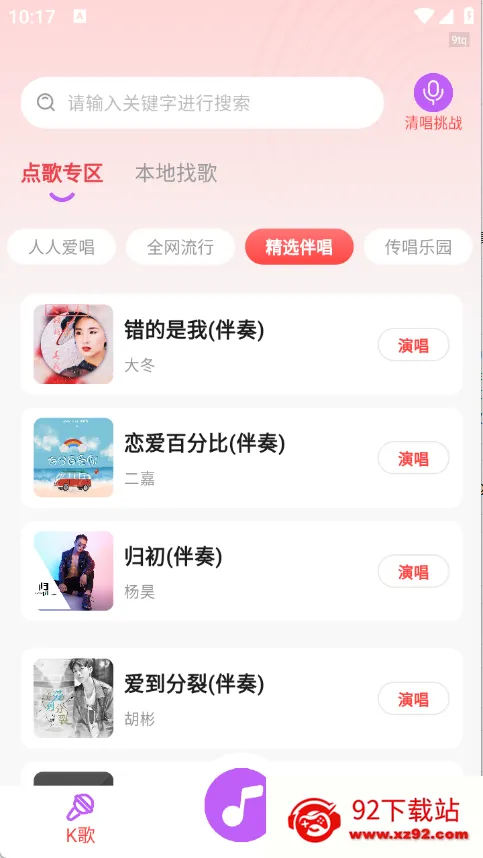
Task: Go to the K歌 bottom tab
Action: click(x=80, y=819)
